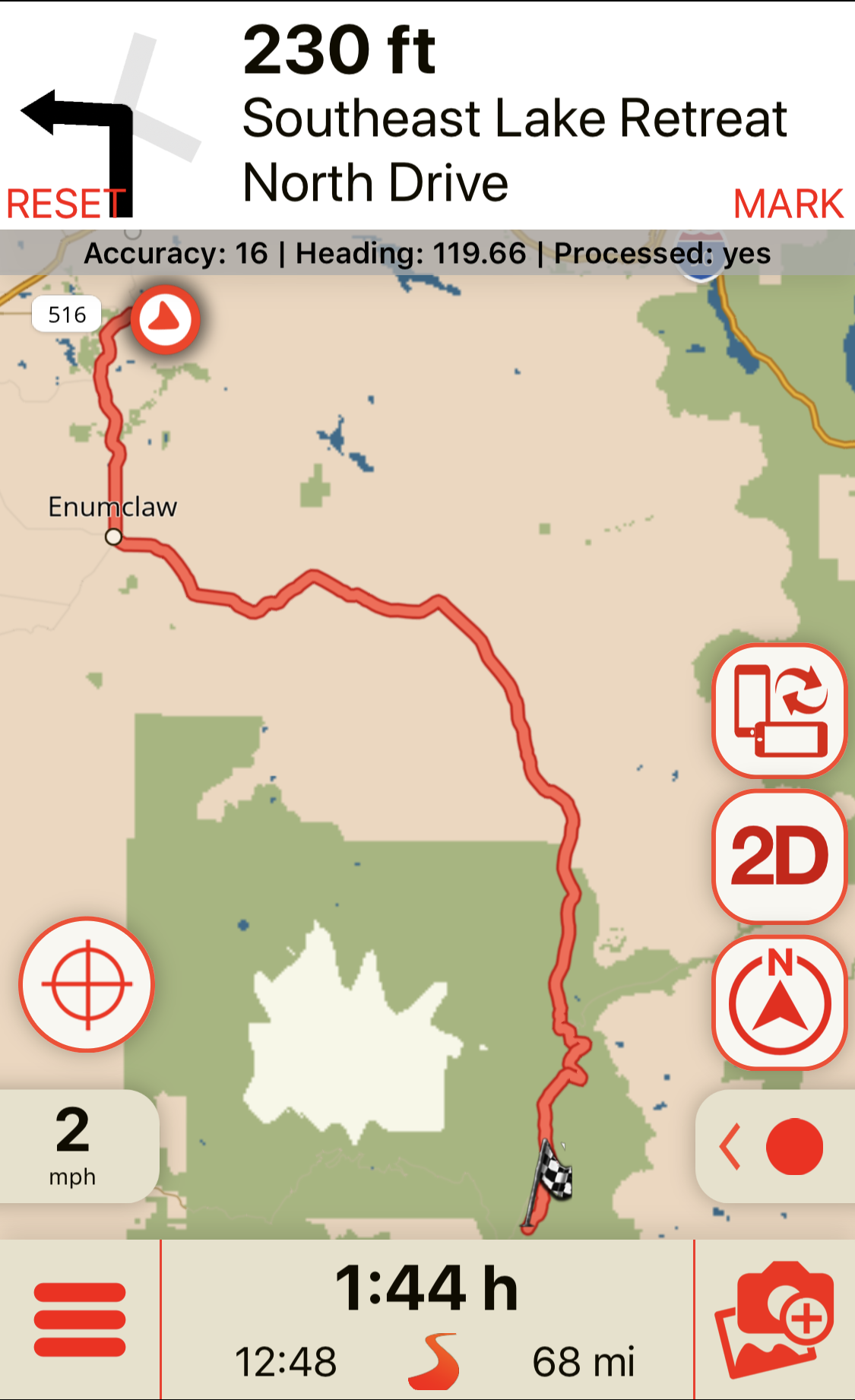Tap the 1:44 h trip info panel

[x=427, y=1319]
